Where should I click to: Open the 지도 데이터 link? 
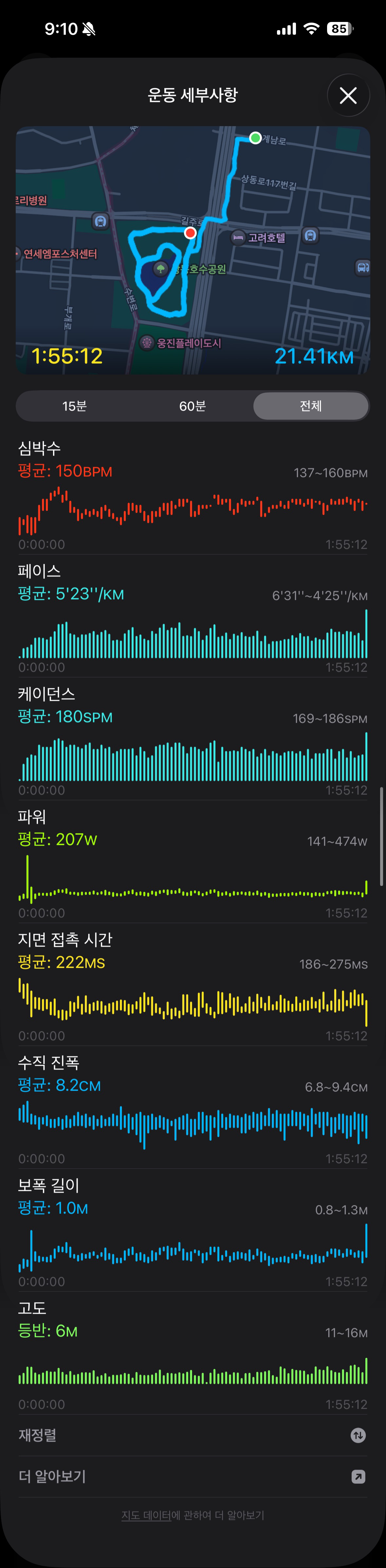pos(146,1515)
